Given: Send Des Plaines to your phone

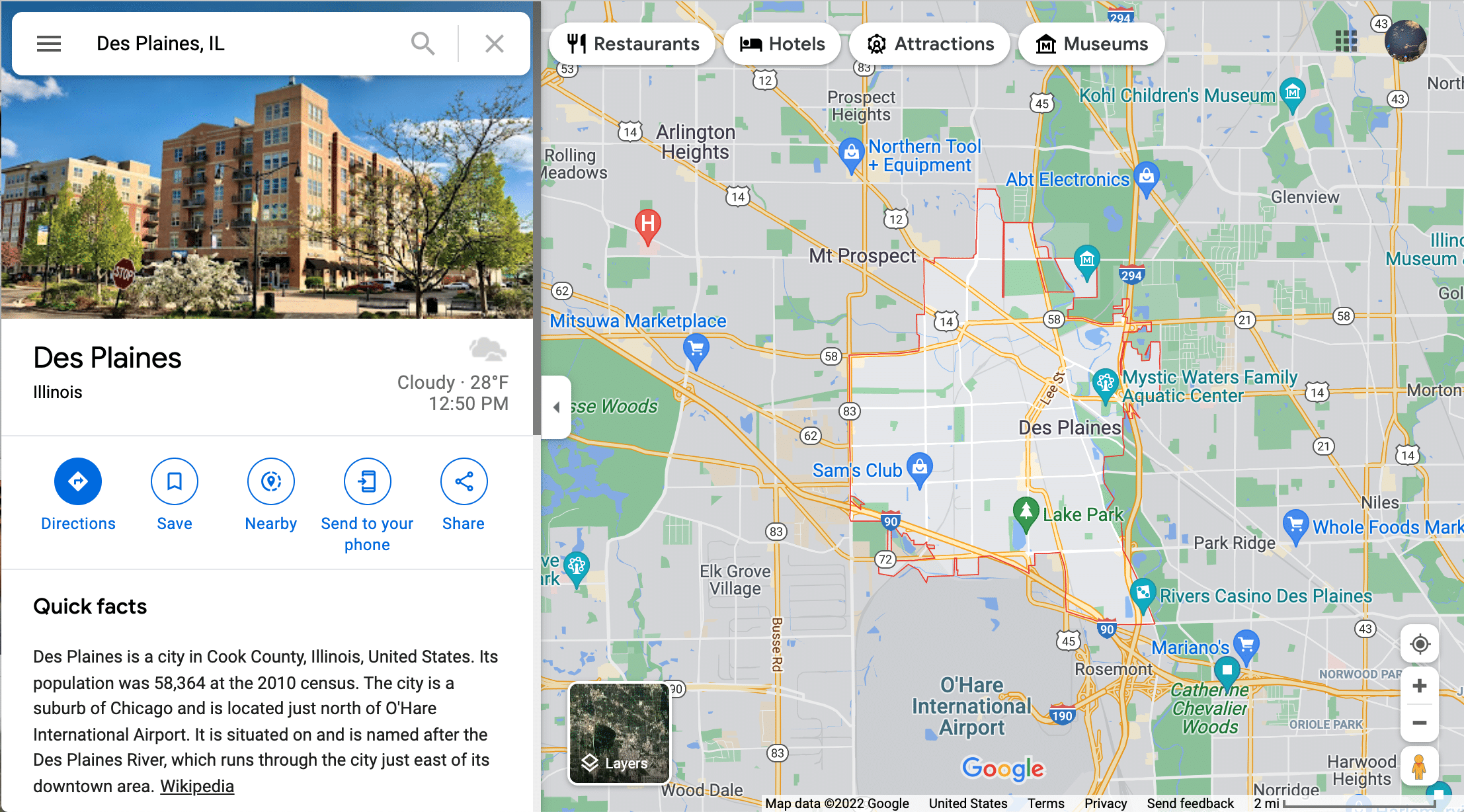Looking at the screenshot, I should [367, 481].
